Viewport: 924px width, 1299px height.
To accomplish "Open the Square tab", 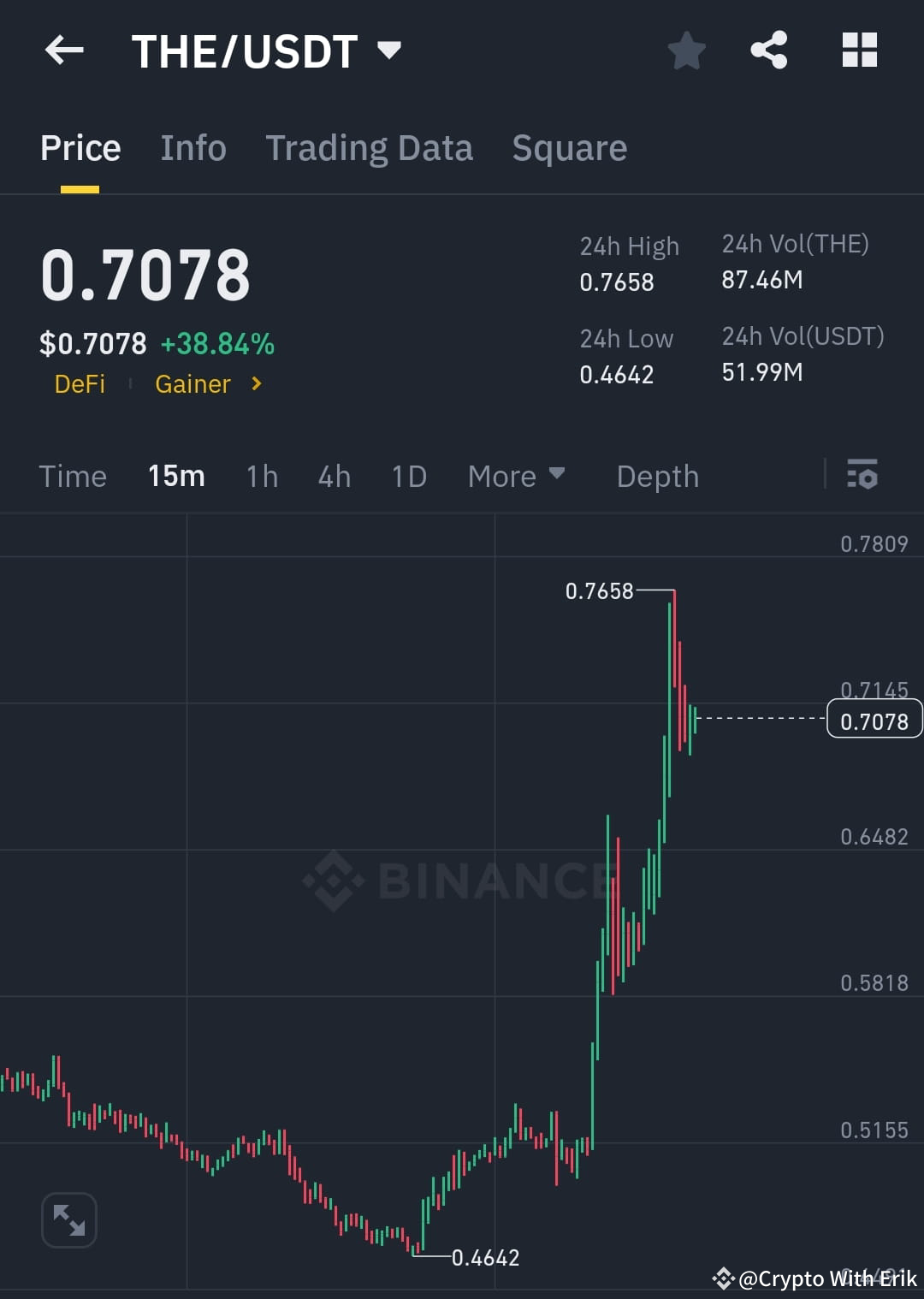I will tap(569, 147).
